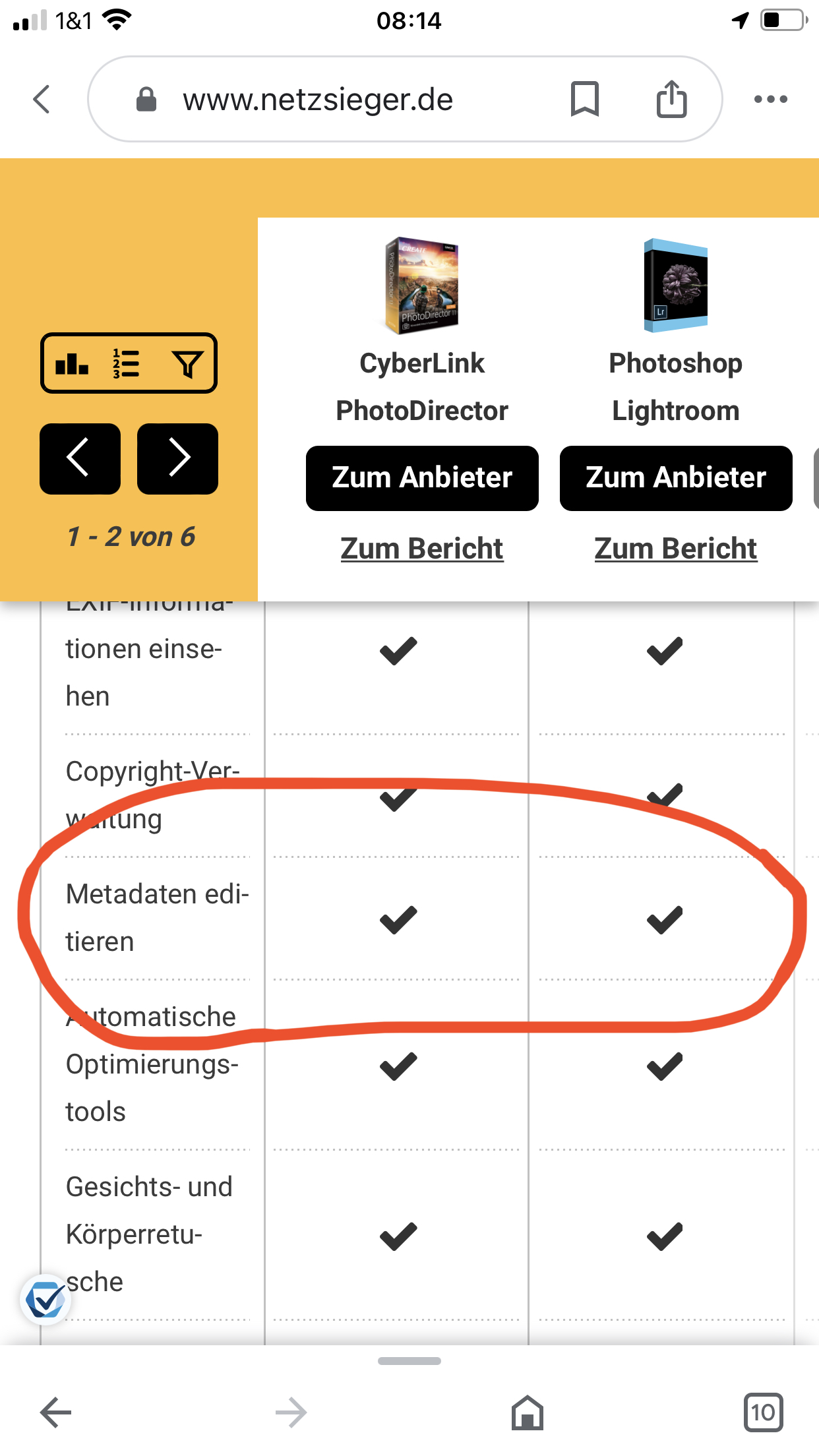
Task: Open the CyberLink PhotoDirector product image
Action: click(x=422, y=286)
